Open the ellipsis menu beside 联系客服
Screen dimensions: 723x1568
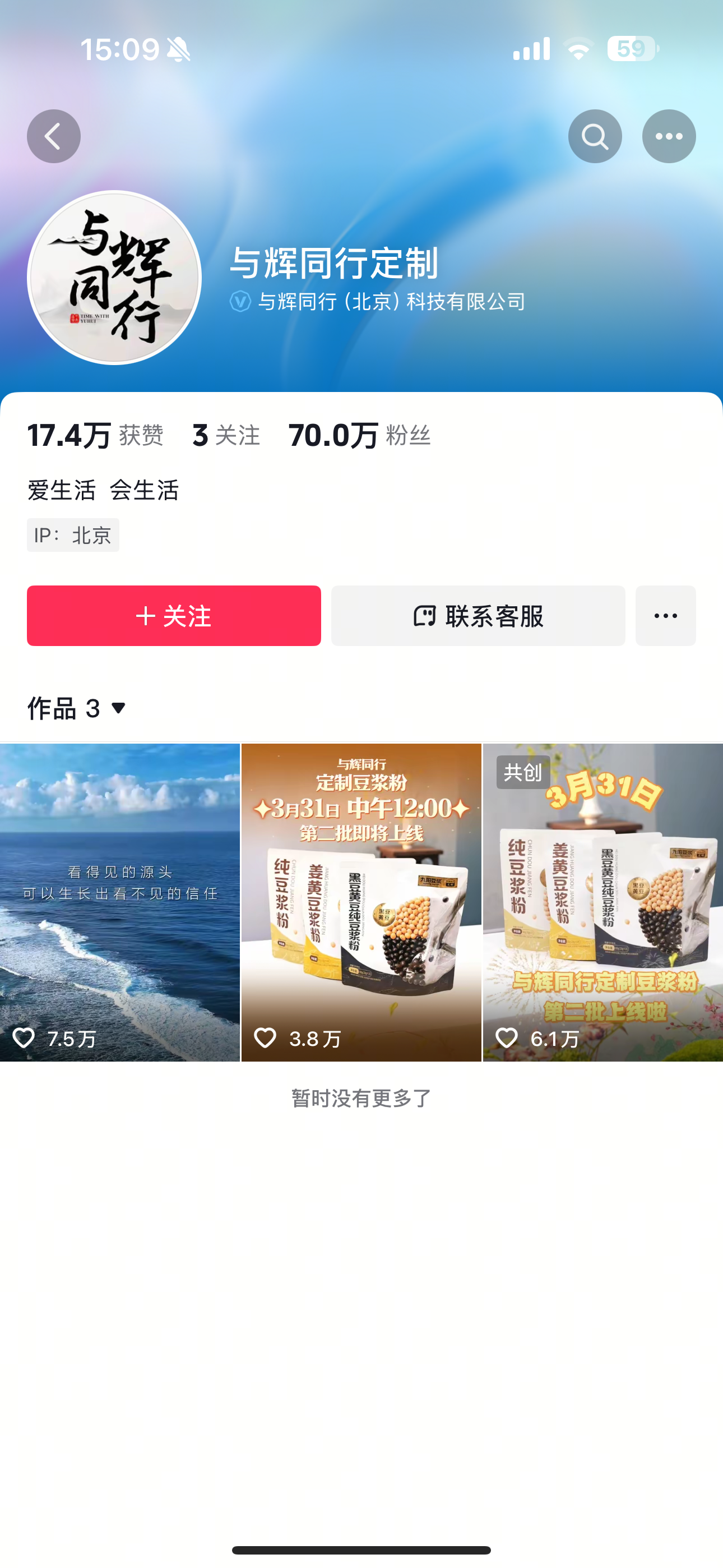tap(665, 615)
